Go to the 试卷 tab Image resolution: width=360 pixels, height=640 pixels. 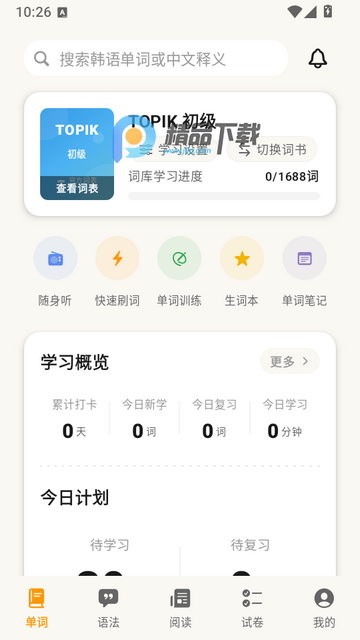252,608
